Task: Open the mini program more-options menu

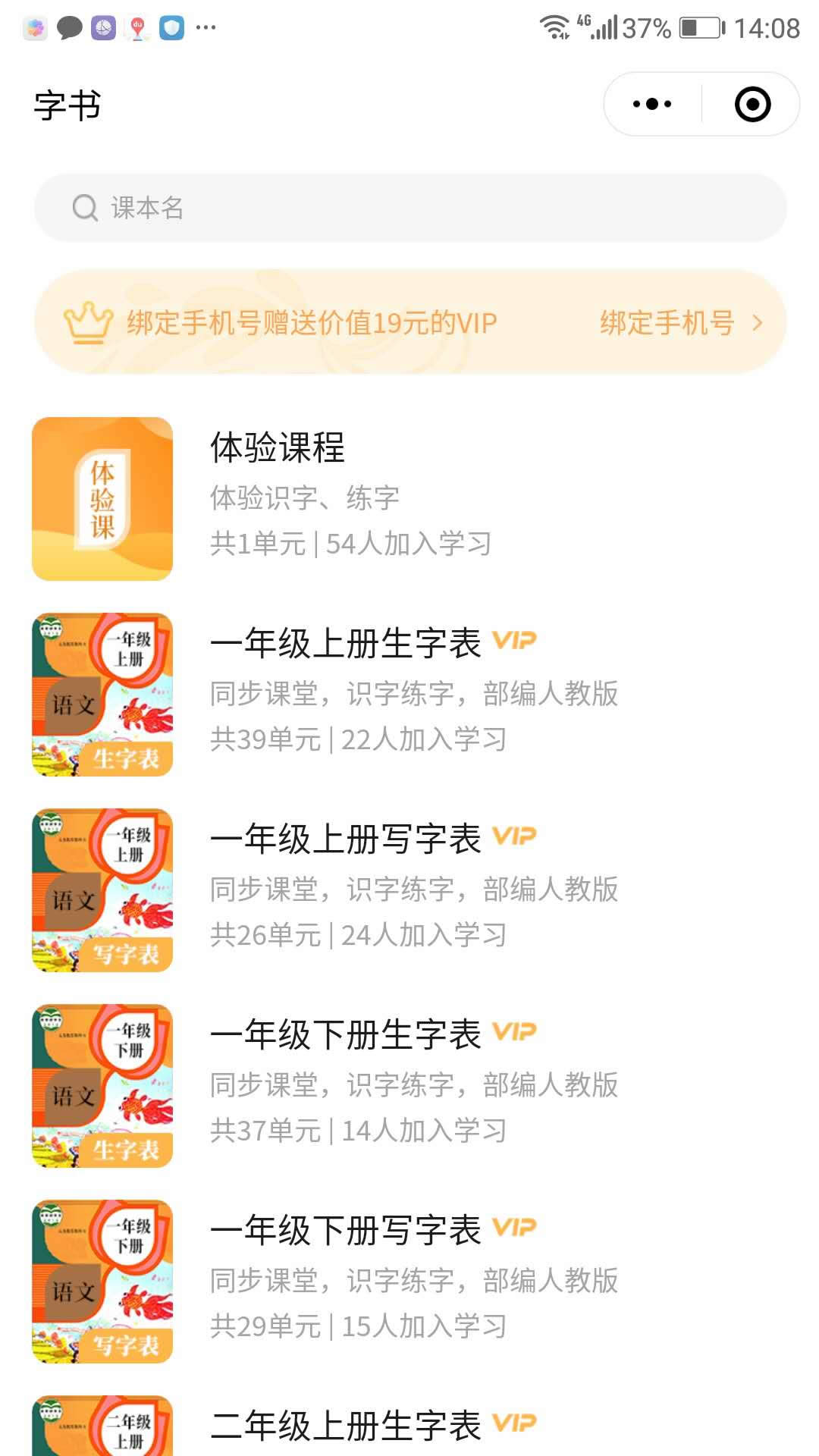Action: (x=652, y=104)
